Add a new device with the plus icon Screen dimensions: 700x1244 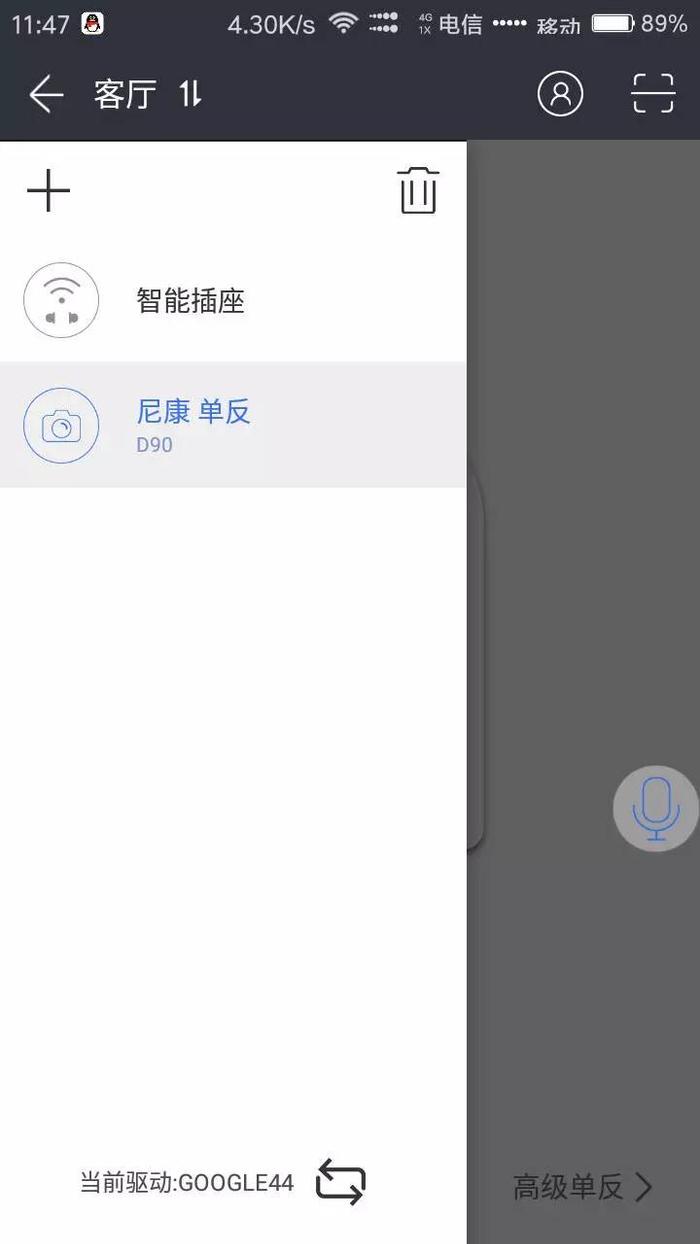[48, 190]
